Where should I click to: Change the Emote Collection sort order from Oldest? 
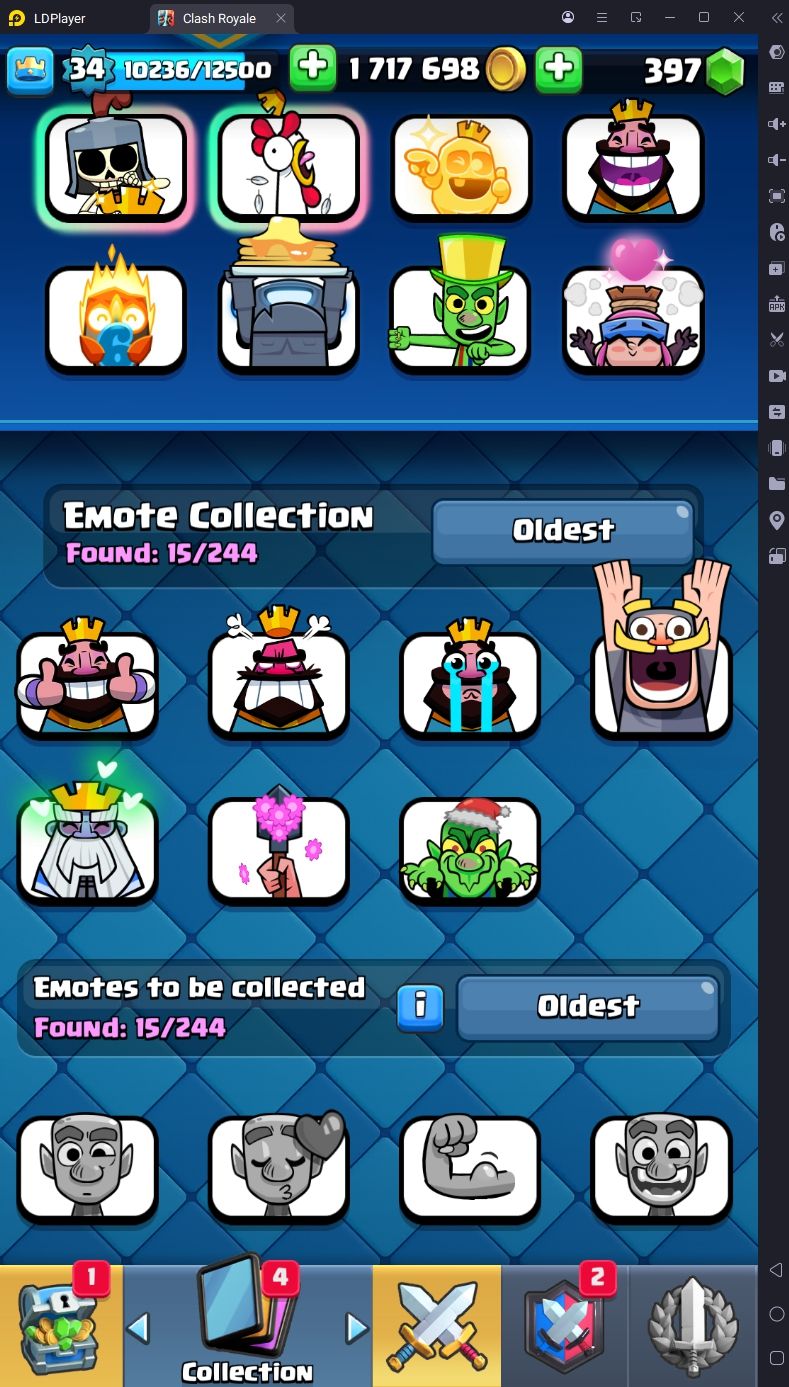click(x=563, y=530)
